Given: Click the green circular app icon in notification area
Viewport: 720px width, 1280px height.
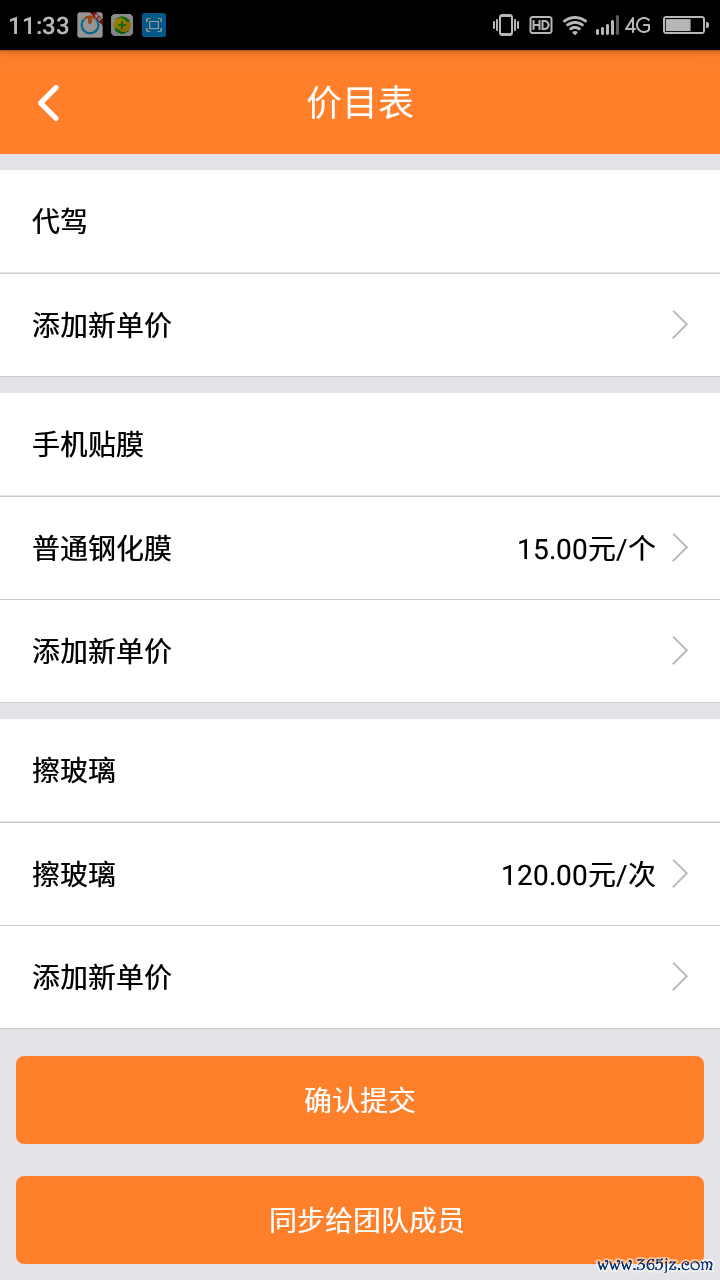Looking at the screenshot, I should 120,24.
